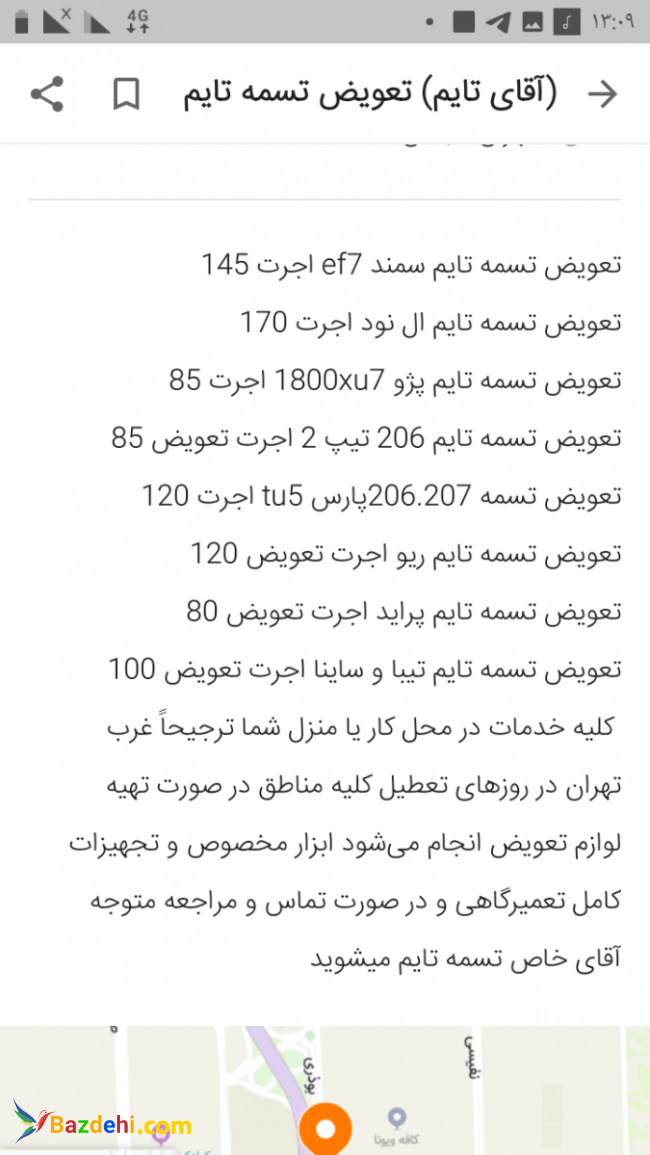This screenshot has width=650, height=1155.
Task: Go back using the arrow icon
Action: point(602,94)
